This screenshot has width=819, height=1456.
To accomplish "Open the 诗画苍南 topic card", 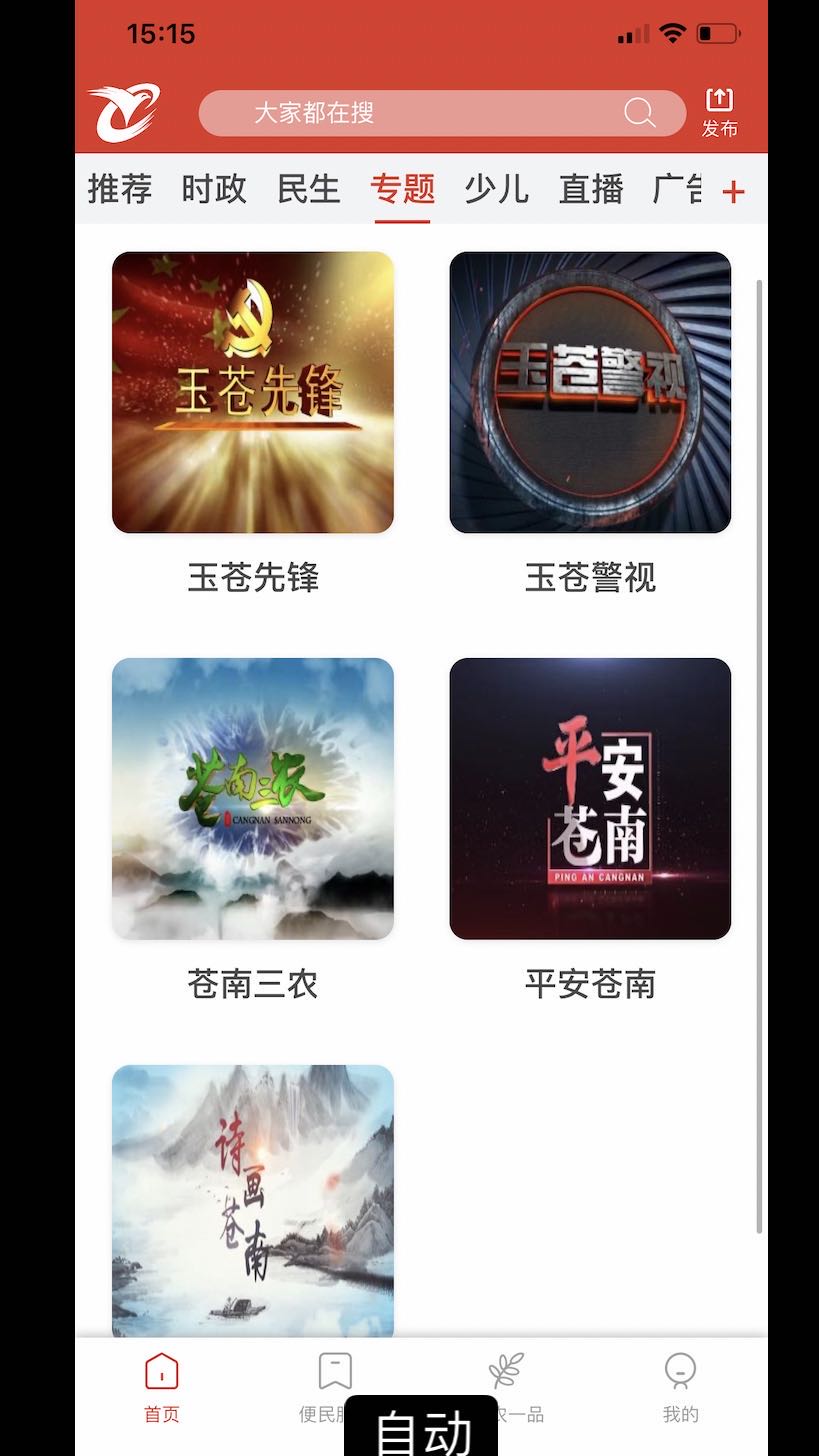I will 253,1200.
